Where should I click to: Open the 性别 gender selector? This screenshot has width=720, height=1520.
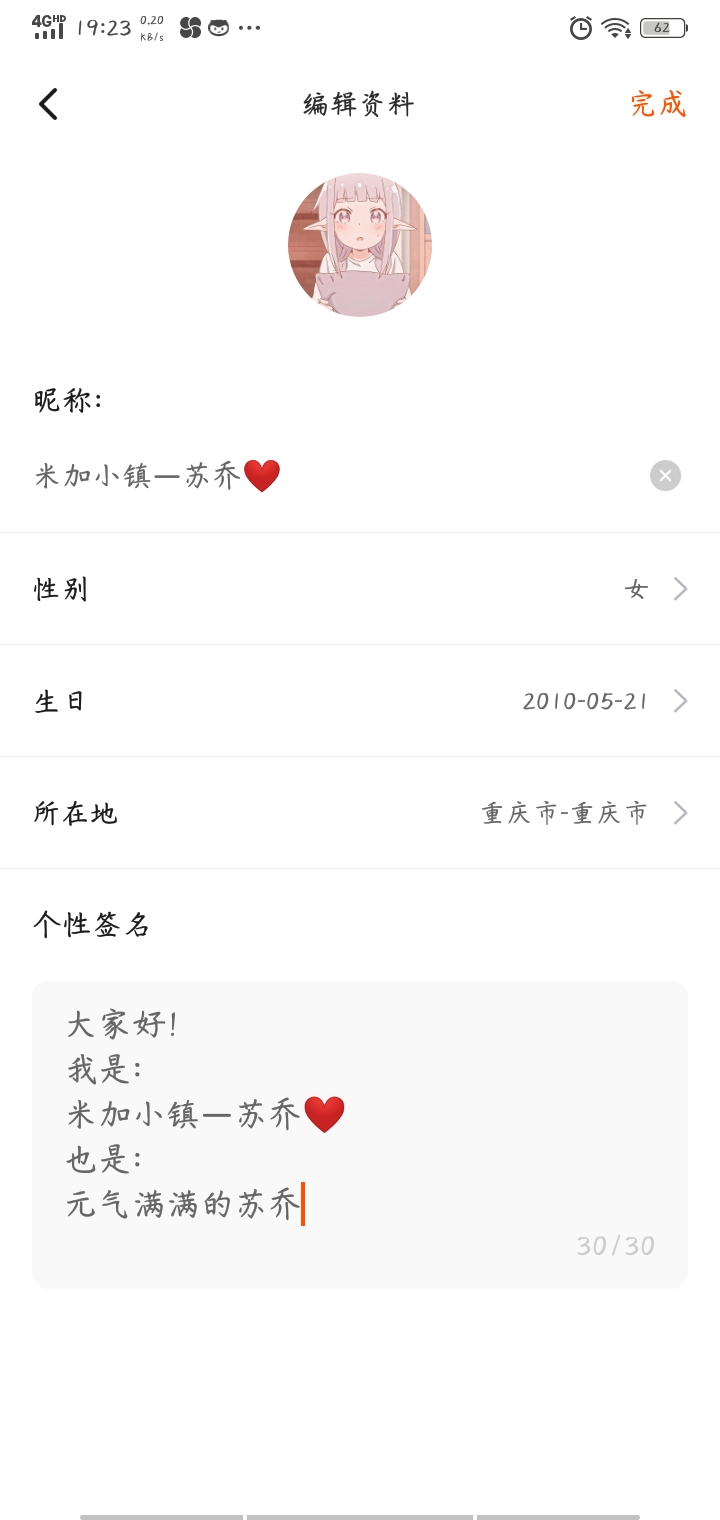360,589
